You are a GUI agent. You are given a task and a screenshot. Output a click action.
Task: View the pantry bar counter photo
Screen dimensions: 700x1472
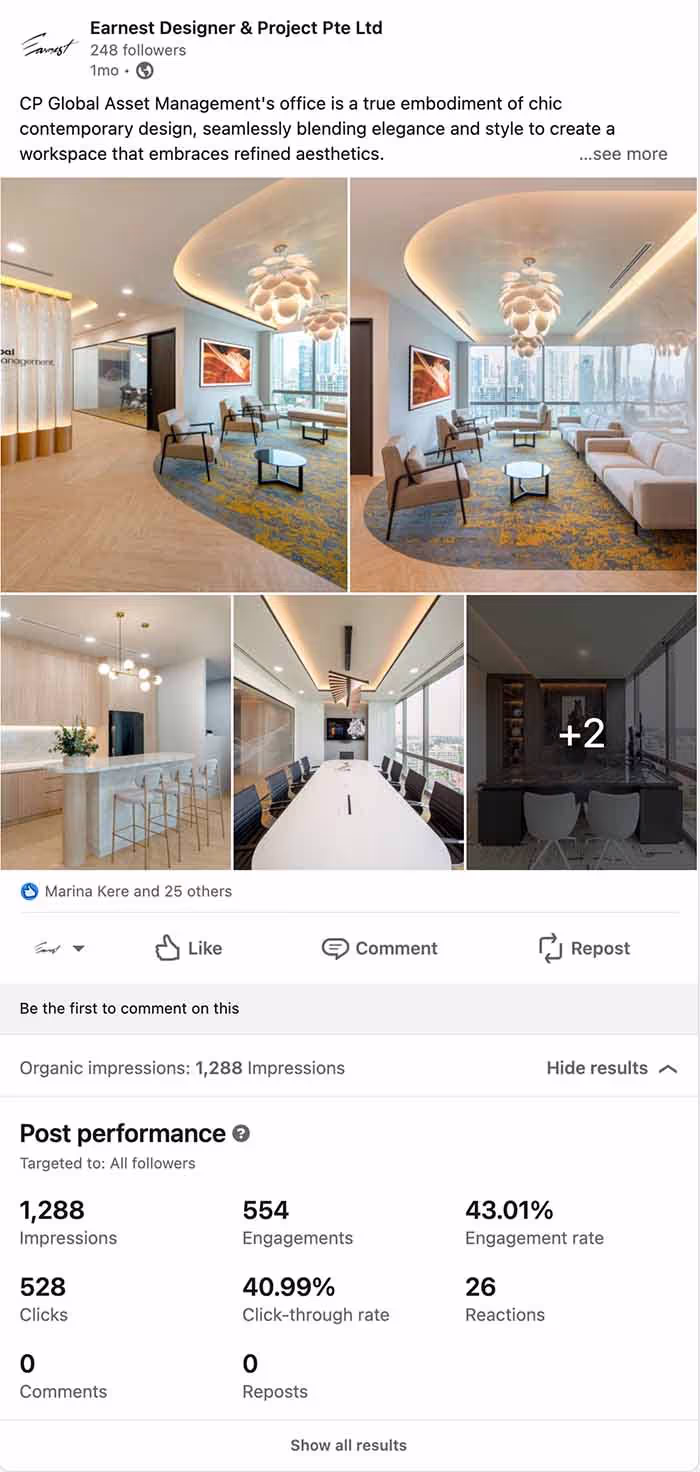[115, 732]
